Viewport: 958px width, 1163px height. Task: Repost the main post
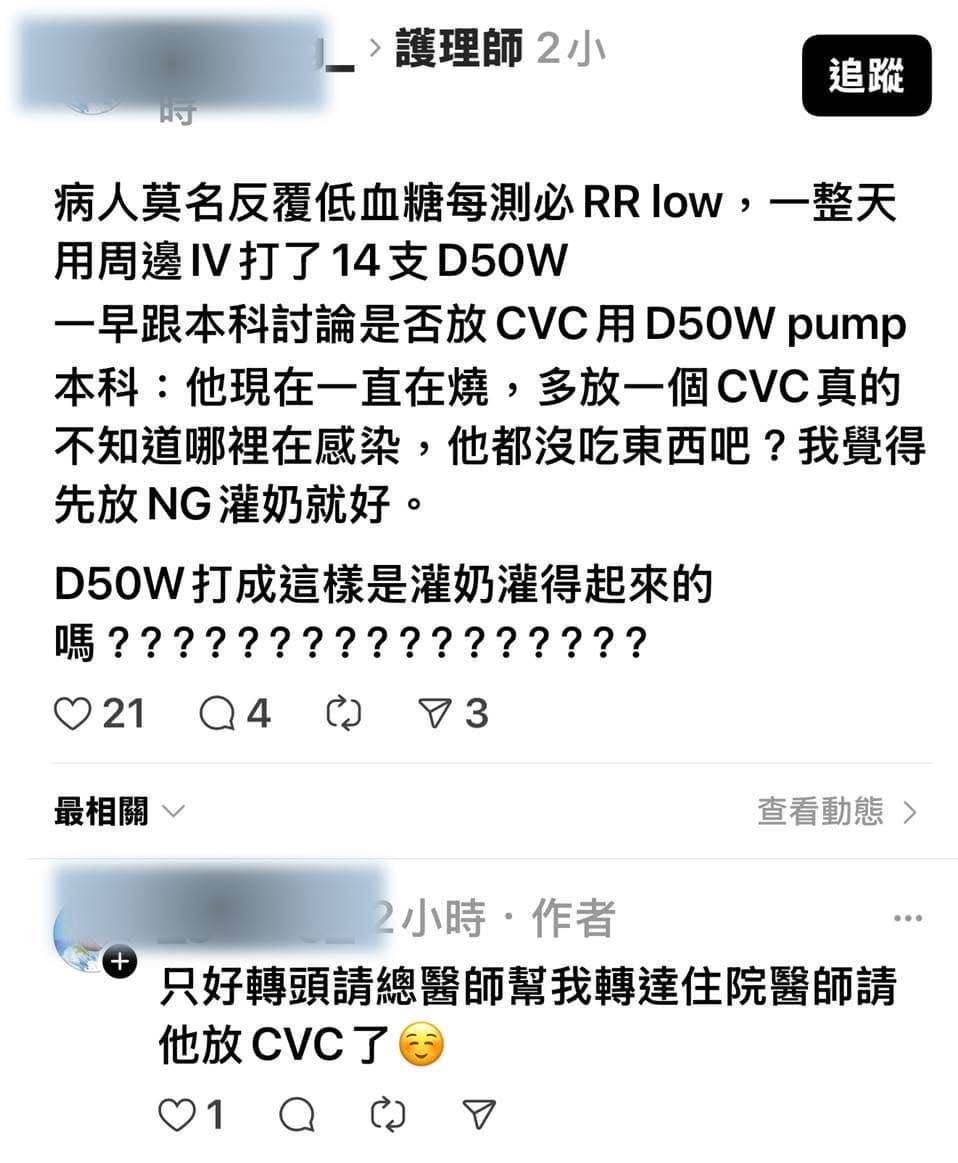344,713
